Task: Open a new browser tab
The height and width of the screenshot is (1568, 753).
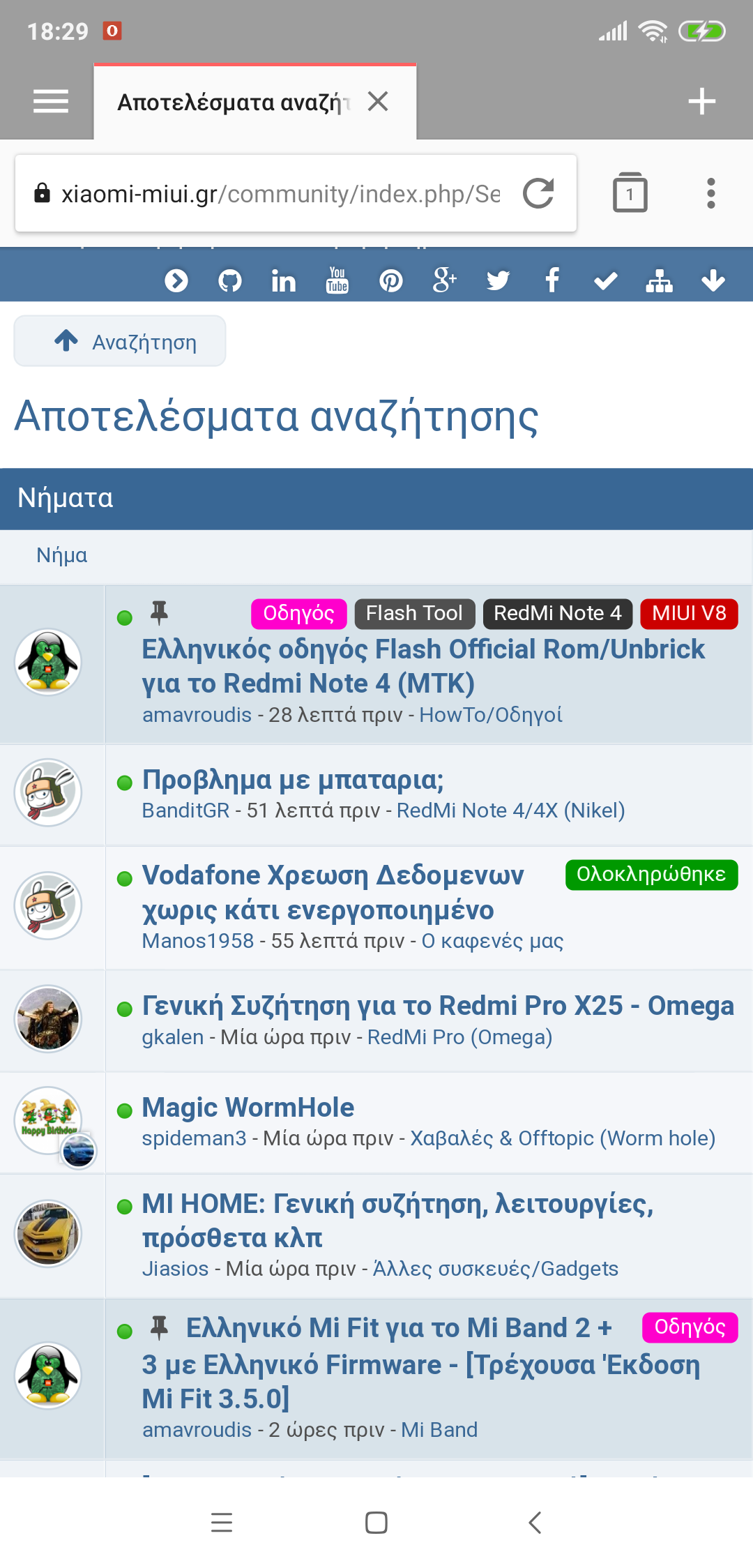Action: click(701, 102)
